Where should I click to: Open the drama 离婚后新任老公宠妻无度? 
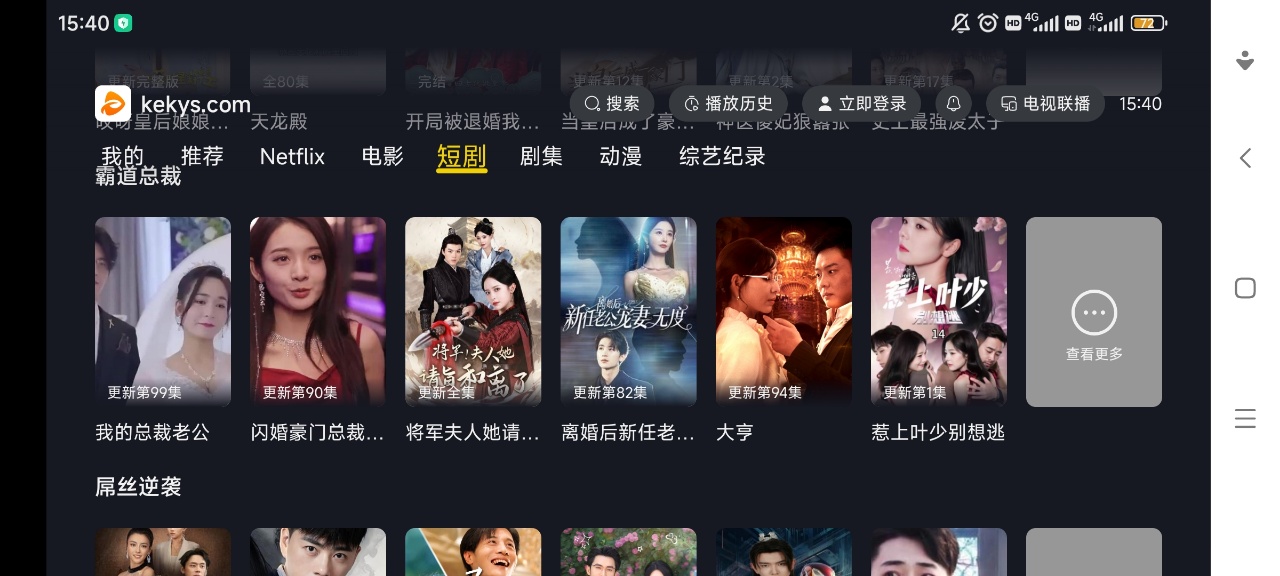pos(628,312)
